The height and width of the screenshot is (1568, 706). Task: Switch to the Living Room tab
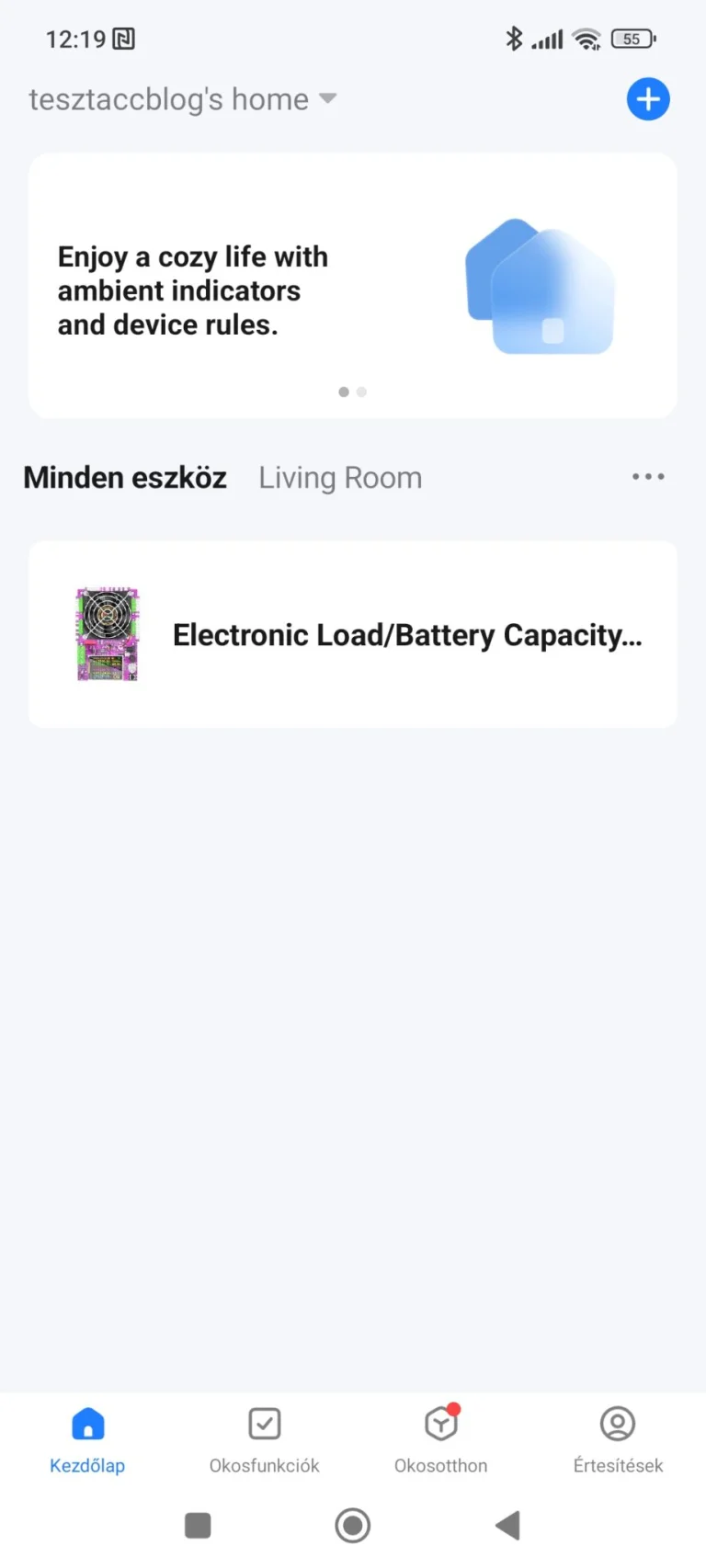(x=340, y=478)
